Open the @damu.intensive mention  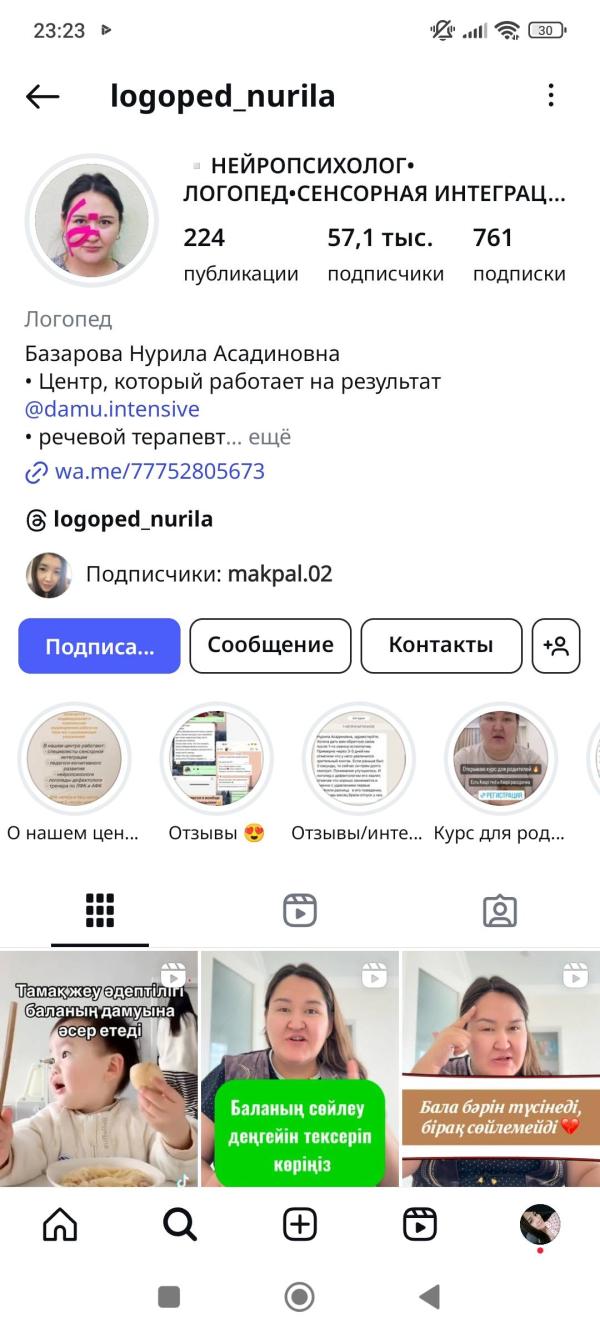pos(112,409)
